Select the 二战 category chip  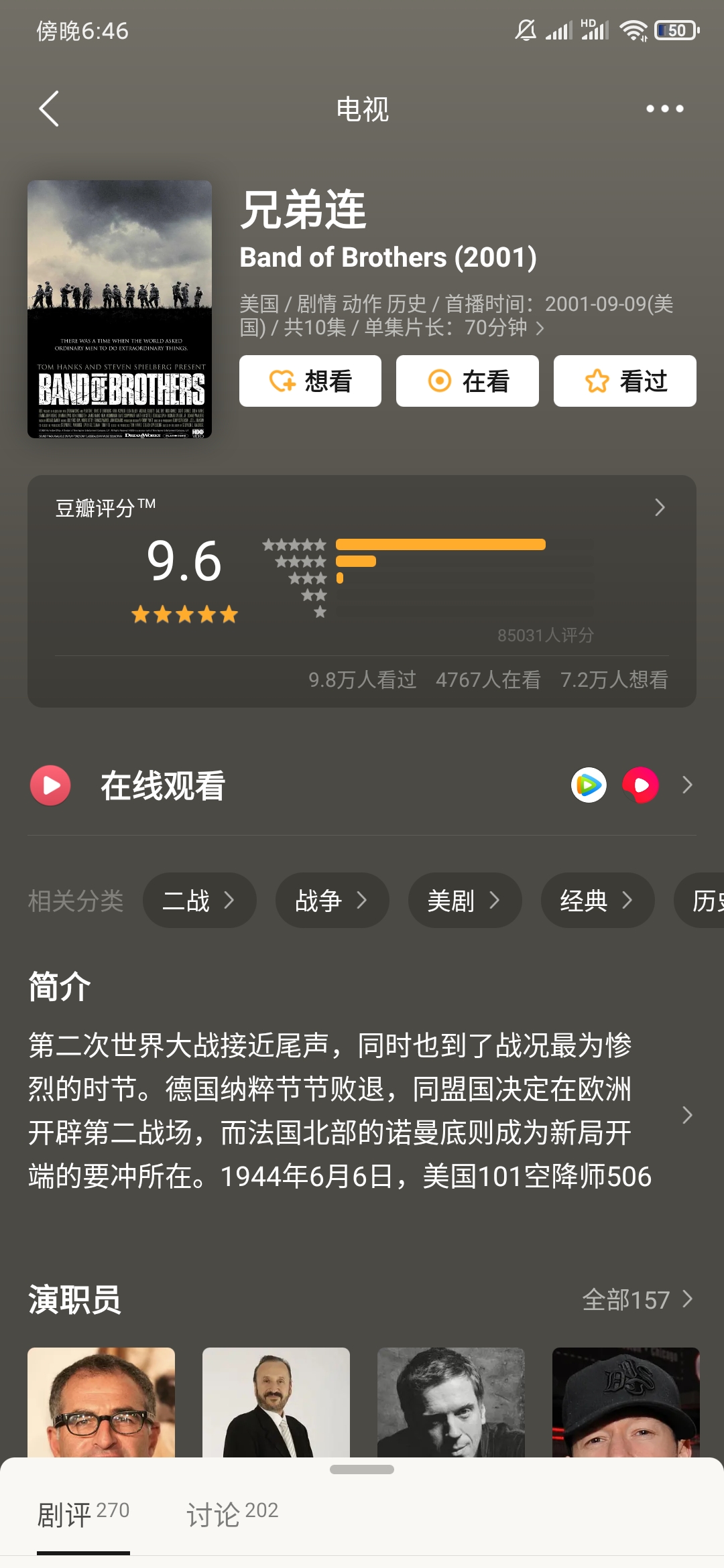pos(199,900)
